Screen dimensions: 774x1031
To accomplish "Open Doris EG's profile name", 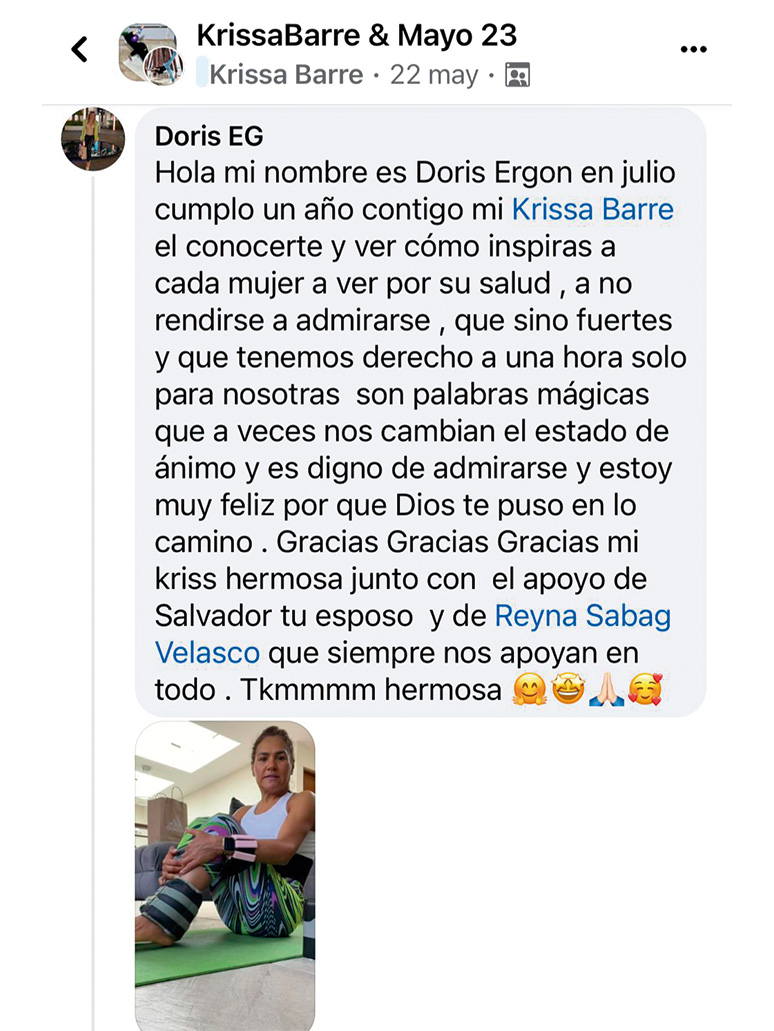I will [209, 136].
